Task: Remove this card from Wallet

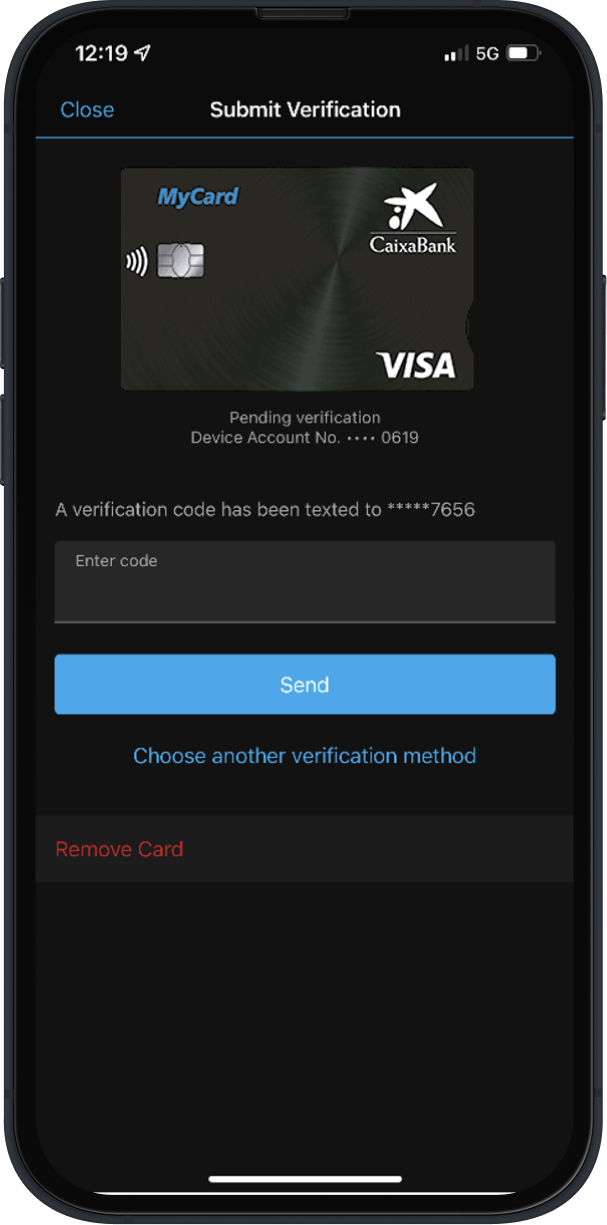Action: pyautogui.click(x=119, y=849)
